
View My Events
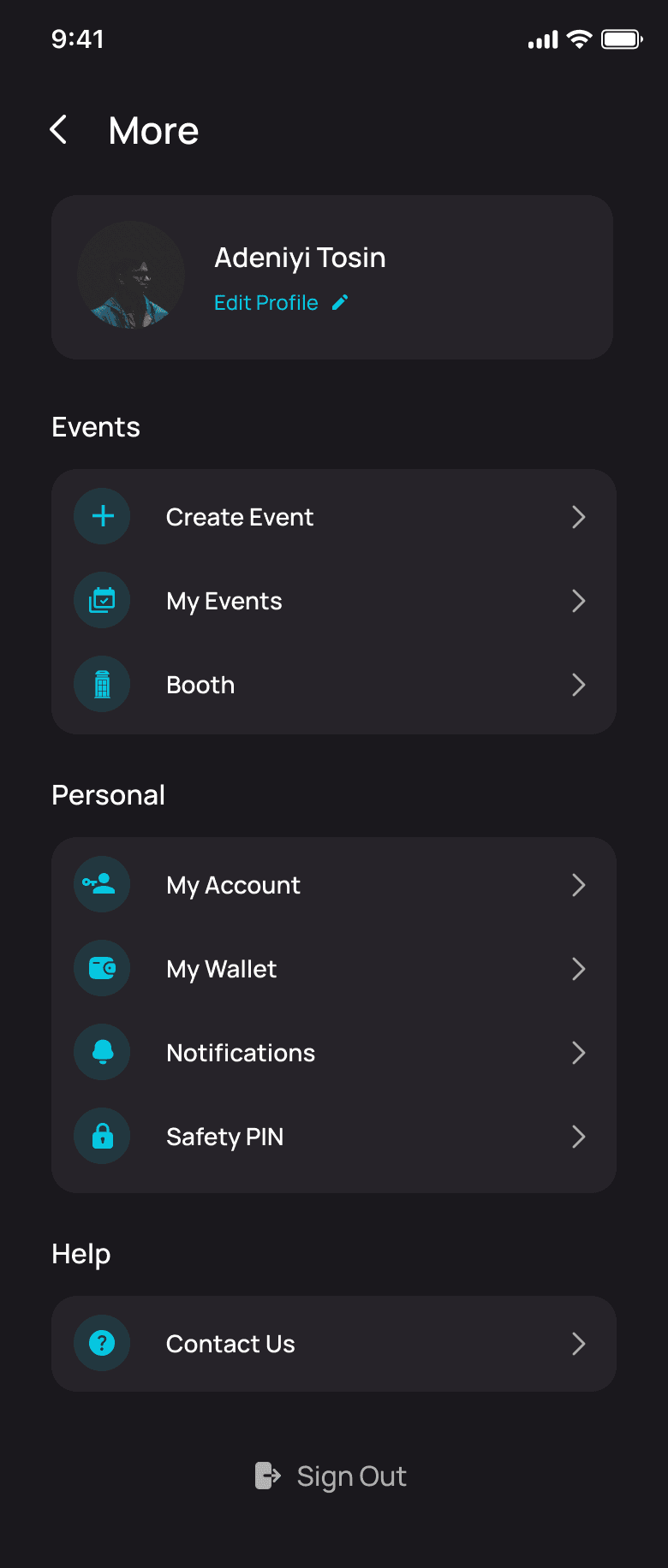333,601
